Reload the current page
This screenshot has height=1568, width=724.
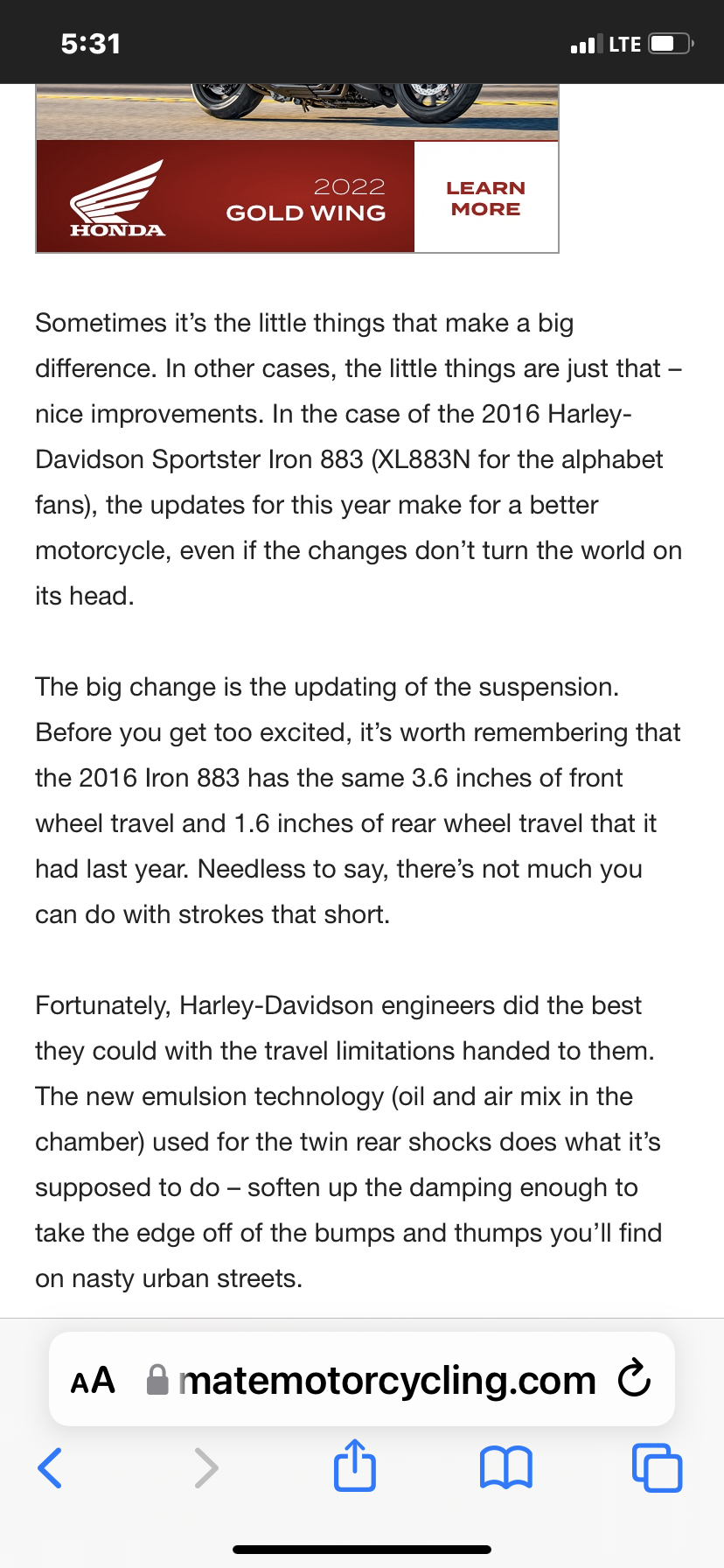pos(634,1379)
